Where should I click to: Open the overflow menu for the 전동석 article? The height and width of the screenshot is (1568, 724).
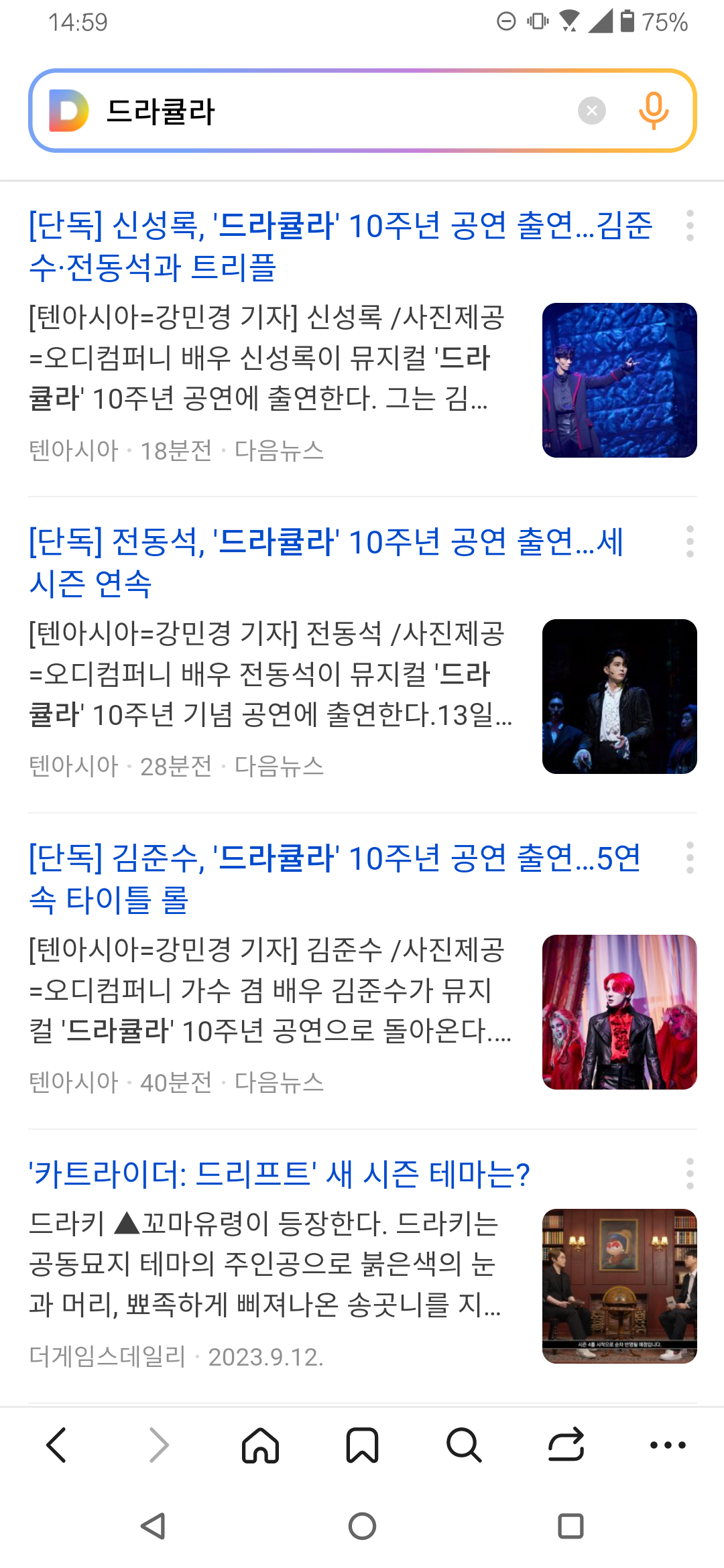(690, 541)
